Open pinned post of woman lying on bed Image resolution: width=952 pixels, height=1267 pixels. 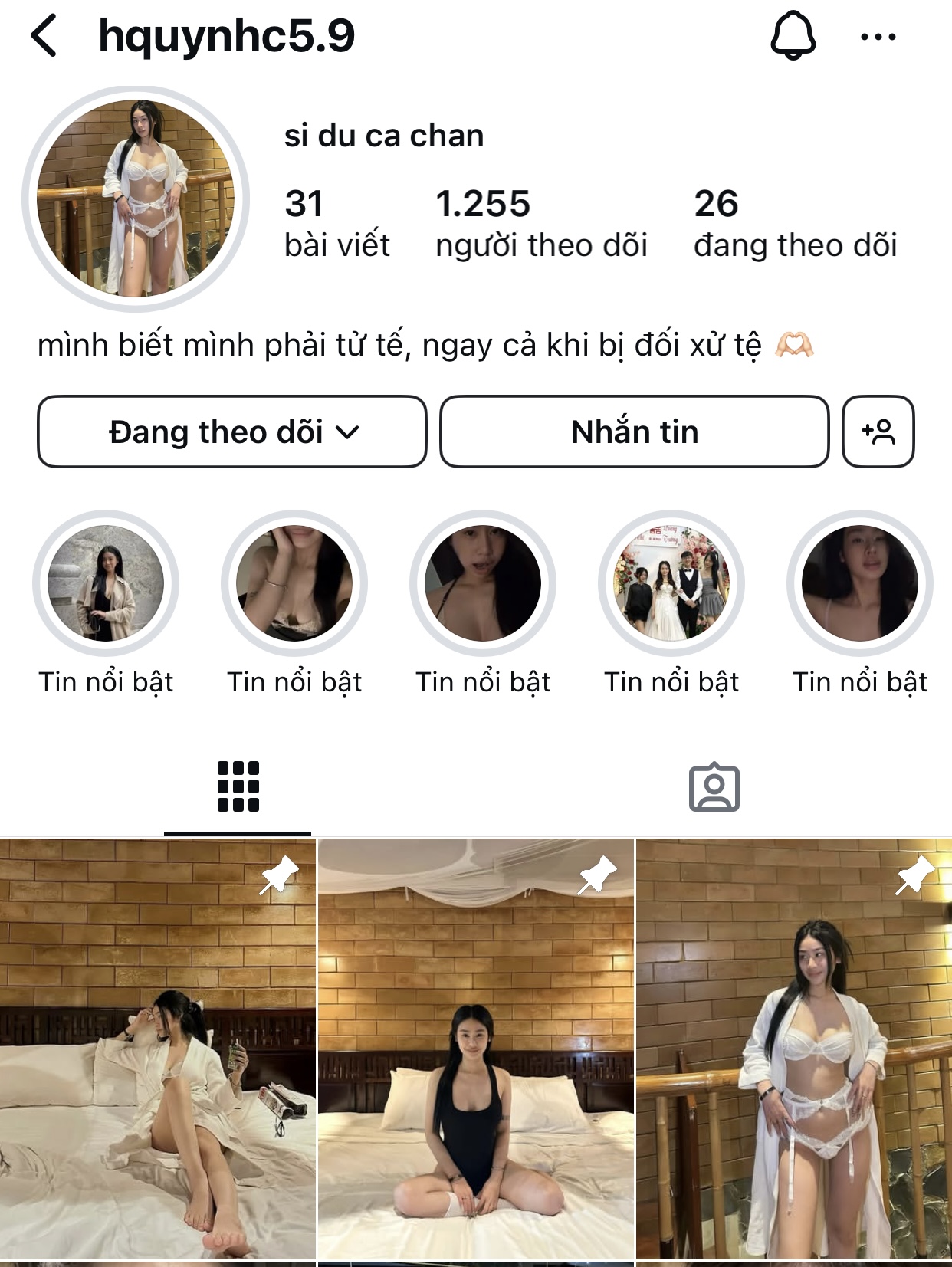157,1049
